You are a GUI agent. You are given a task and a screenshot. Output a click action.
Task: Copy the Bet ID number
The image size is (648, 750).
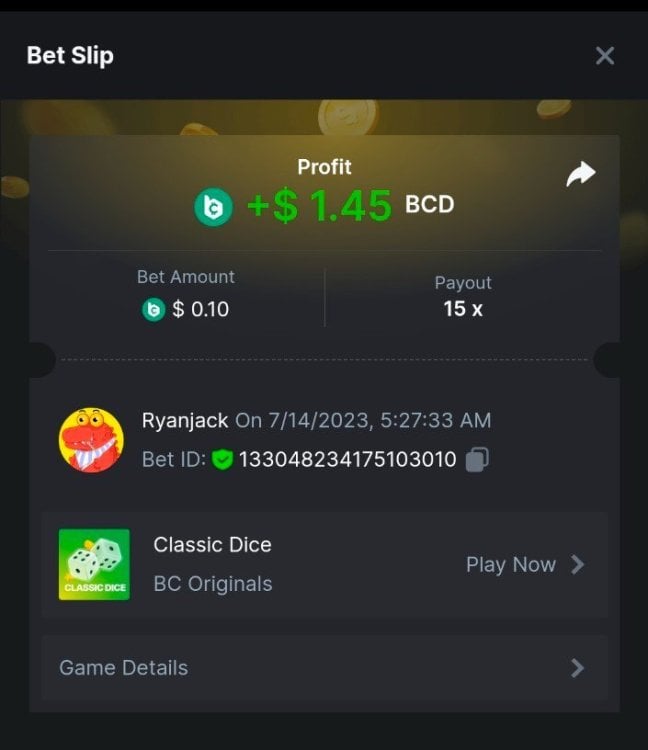(477, 460)
